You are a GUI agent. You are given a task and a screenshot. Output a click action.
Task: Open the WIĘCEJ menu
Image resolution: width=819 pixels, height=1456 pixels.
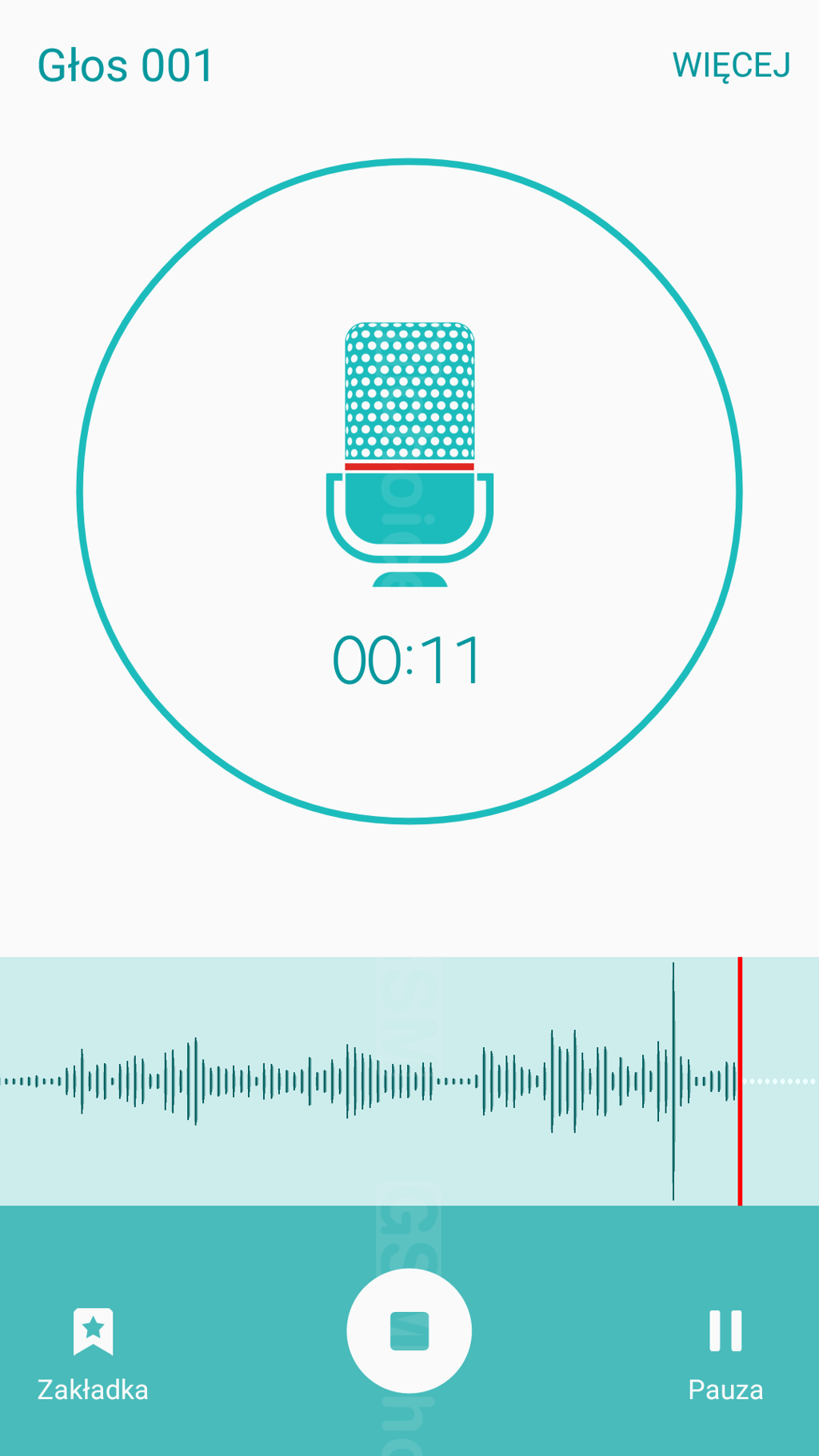731,66
